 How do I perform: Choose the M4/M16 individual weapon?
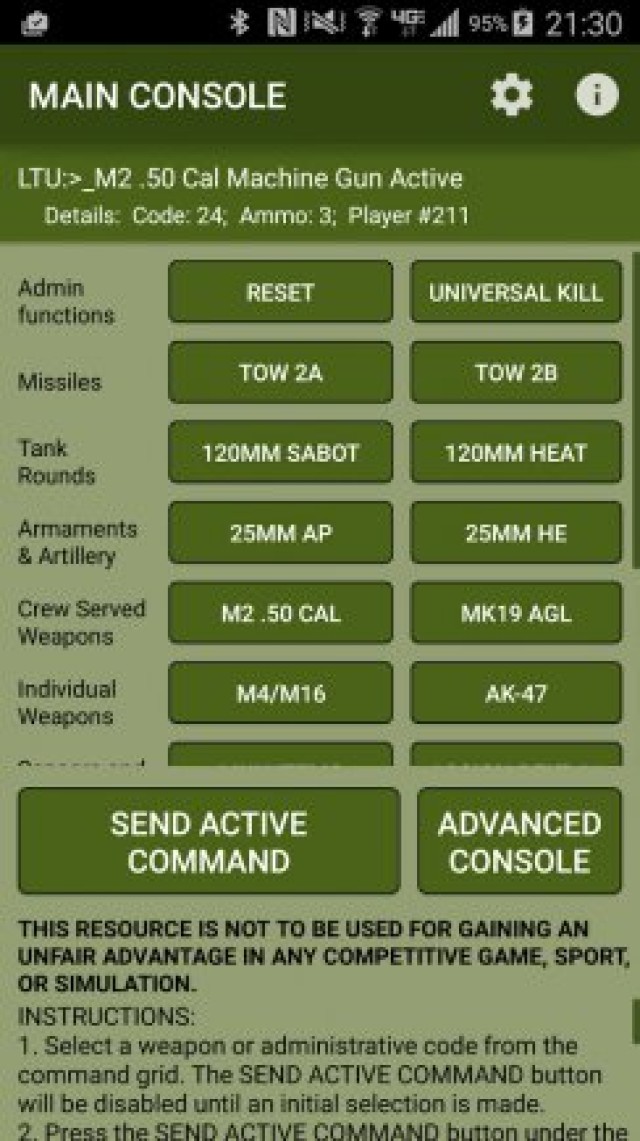(280, 693)
